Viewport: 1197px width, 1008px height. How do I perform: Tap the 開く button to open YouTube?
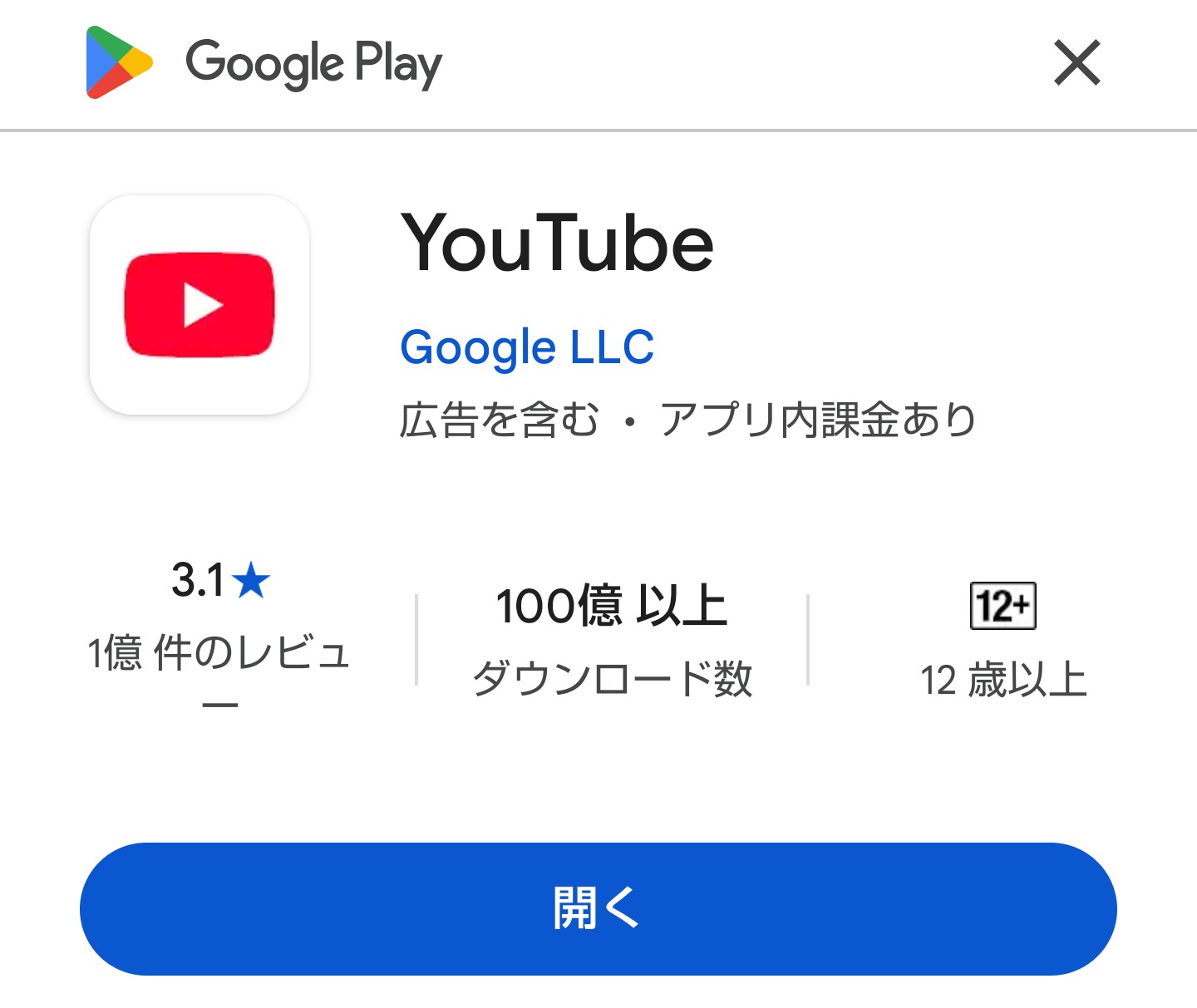[598, 908]
